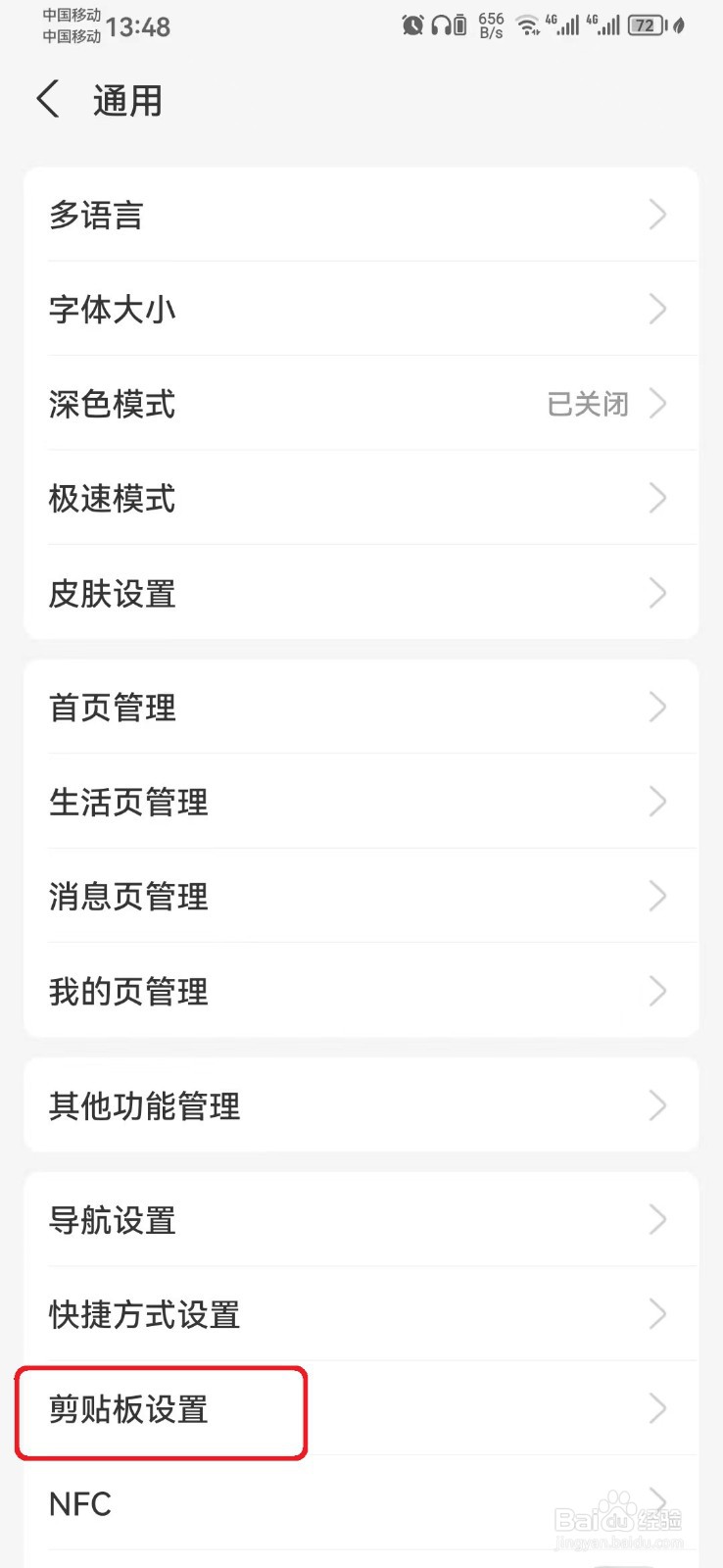Tap the chevron next to 深色模式
The width and height of the screenshot is (723, 1568).
click(x=657, y=403)
